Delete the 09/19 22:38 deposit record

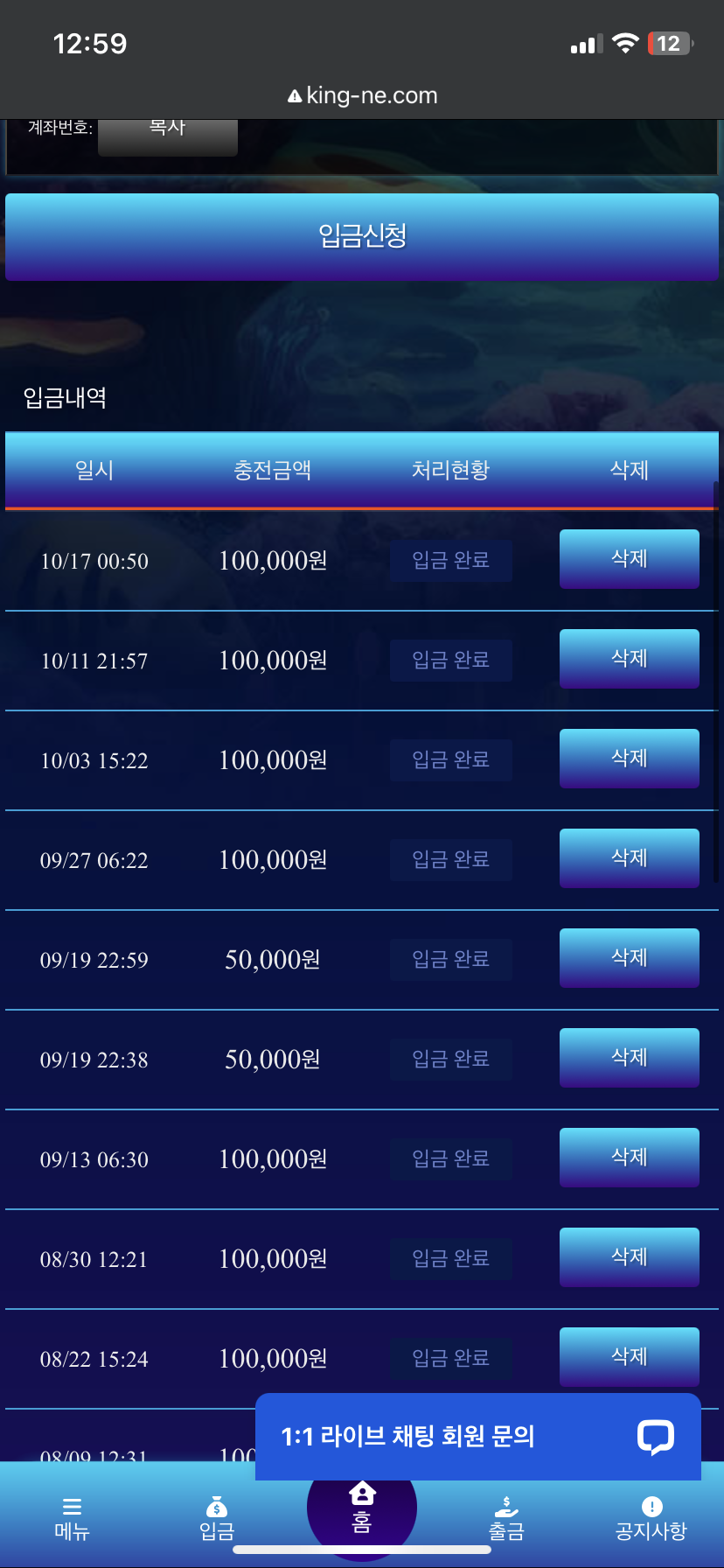click(629, 1058)
